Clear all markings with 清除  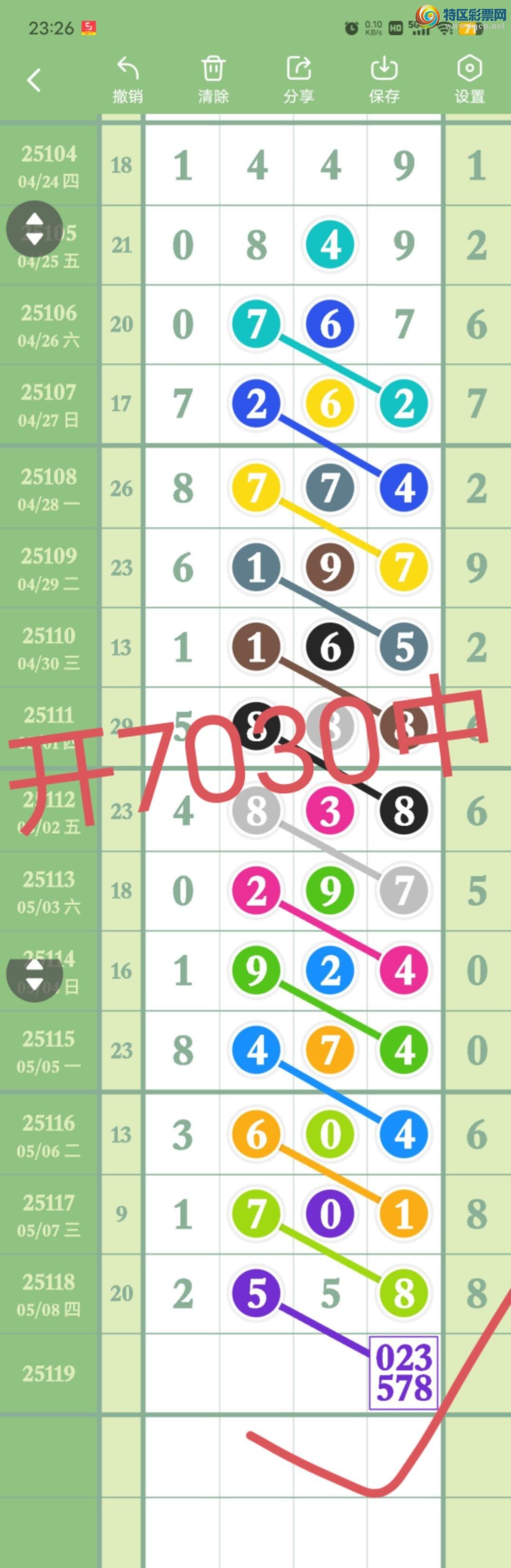tap(213, 80)
